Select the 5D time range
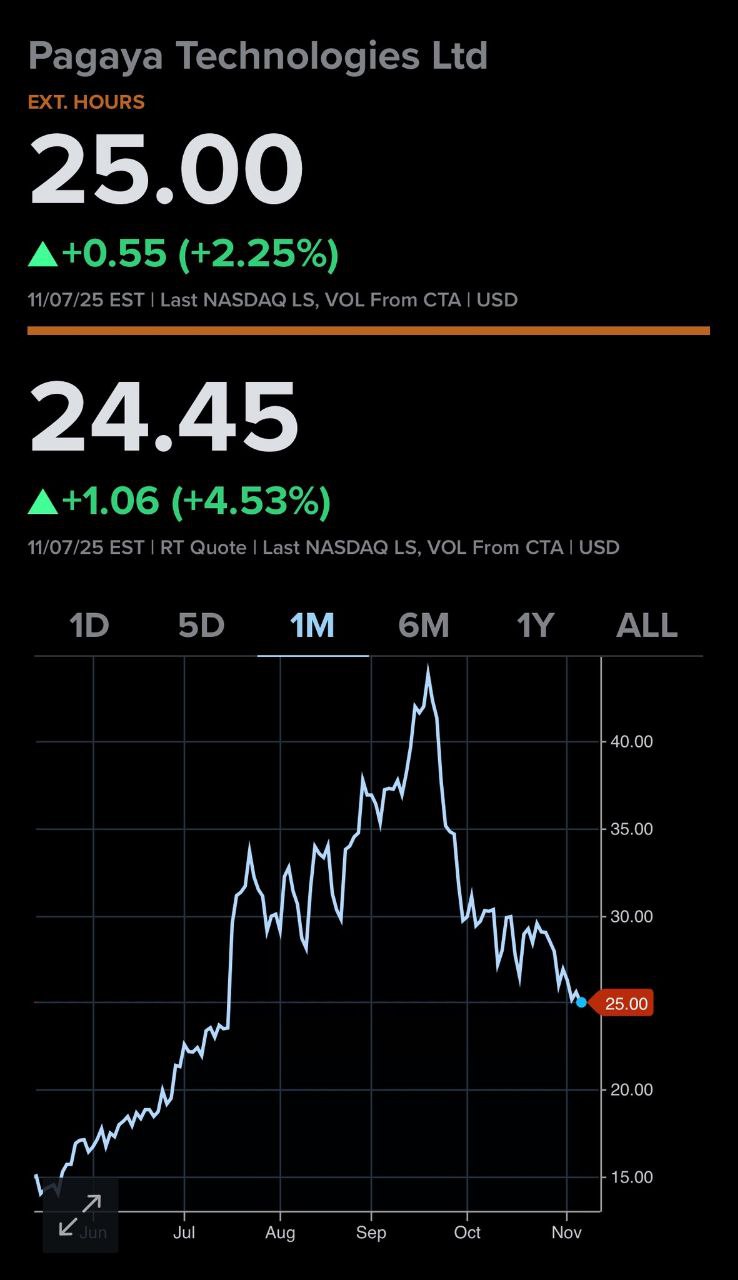The image size is (738, 1280). [201, 626]
